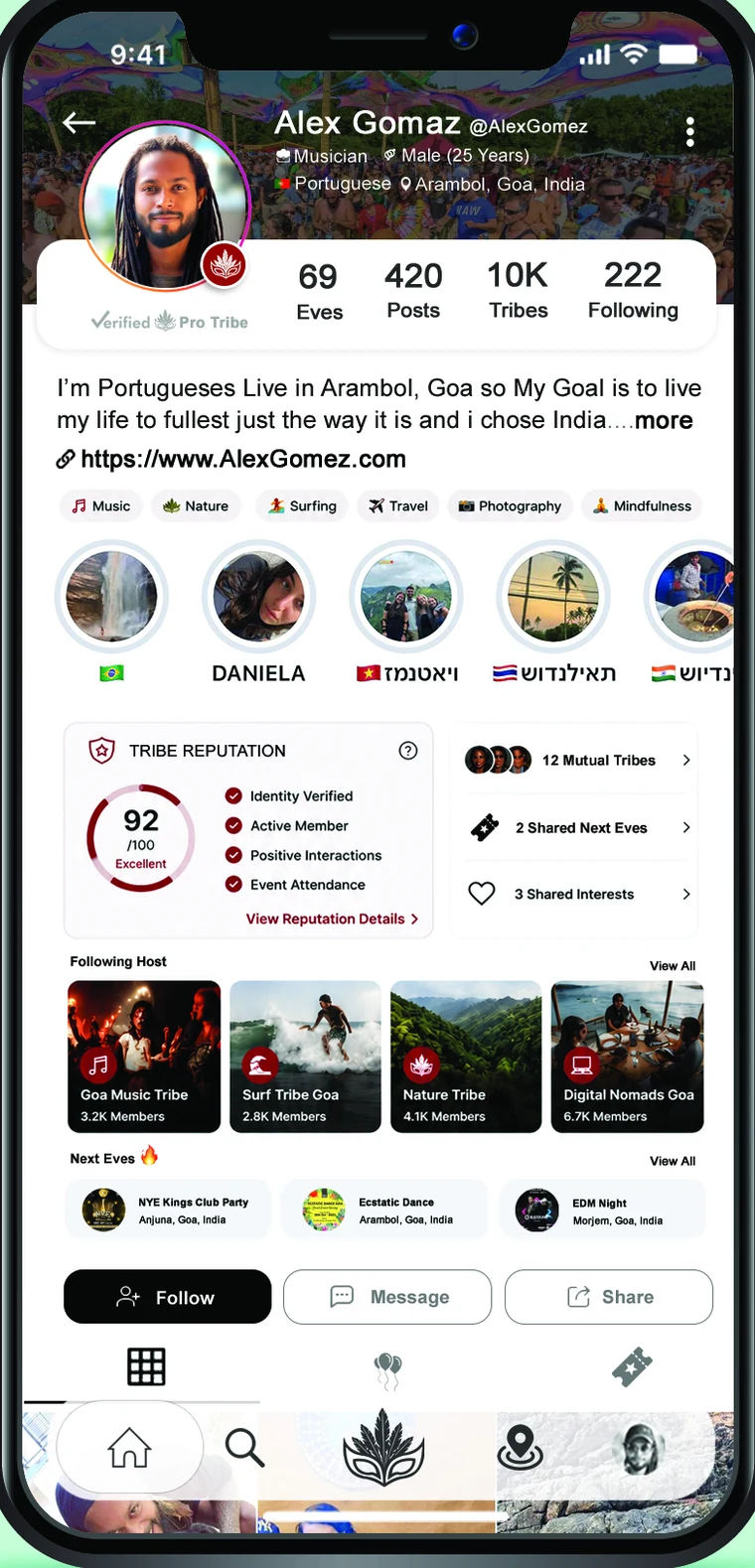Open the Ecstatic Dance event
The width and height of the screenshot is (755, 1568).
click(384, 1210)
